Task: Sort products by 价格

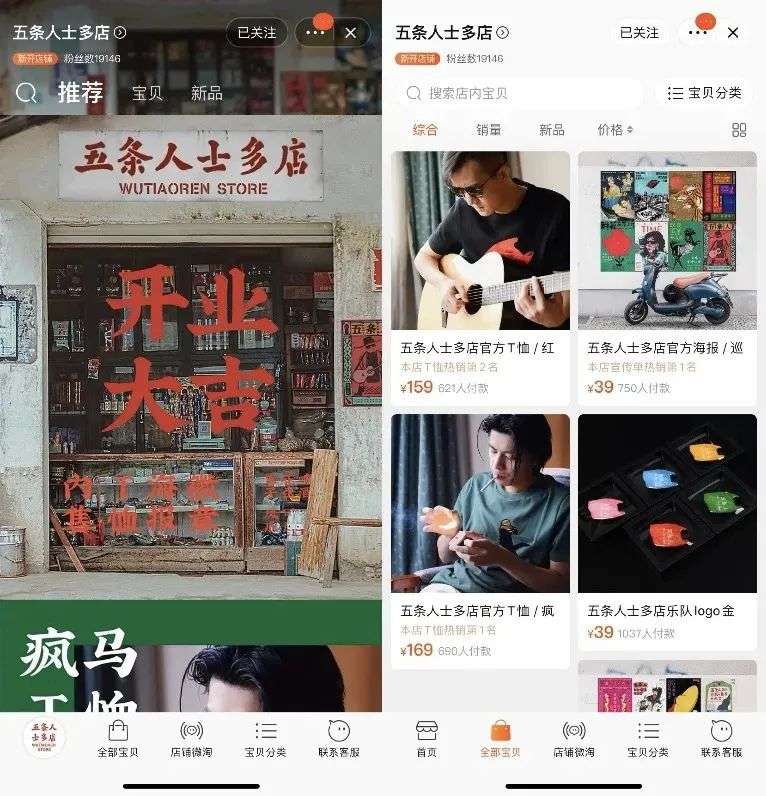Action: point(614,130)
